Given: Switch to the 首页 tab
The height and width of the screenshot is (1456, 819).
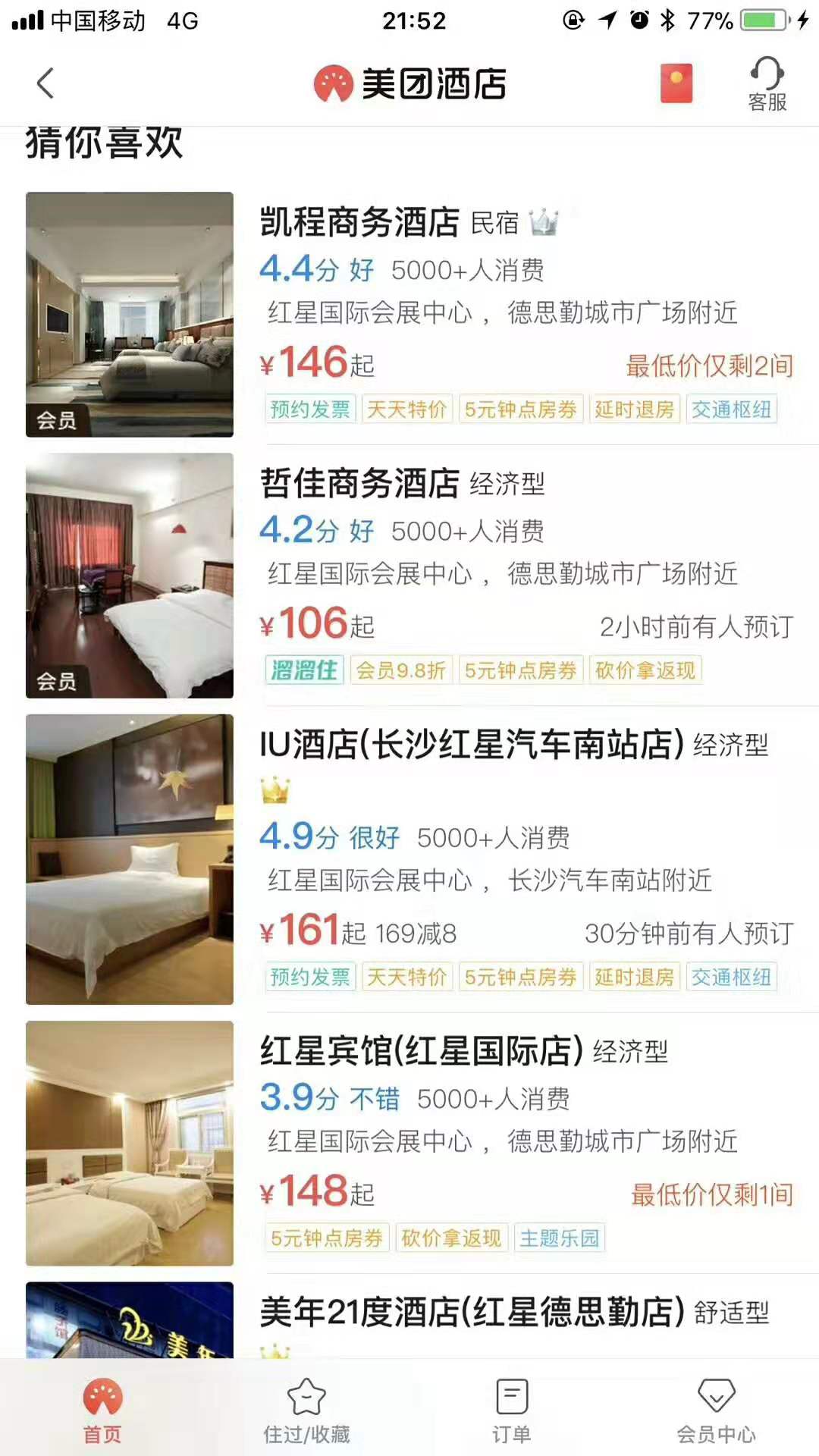Looking at the screenshot, I should point(102,1410).
